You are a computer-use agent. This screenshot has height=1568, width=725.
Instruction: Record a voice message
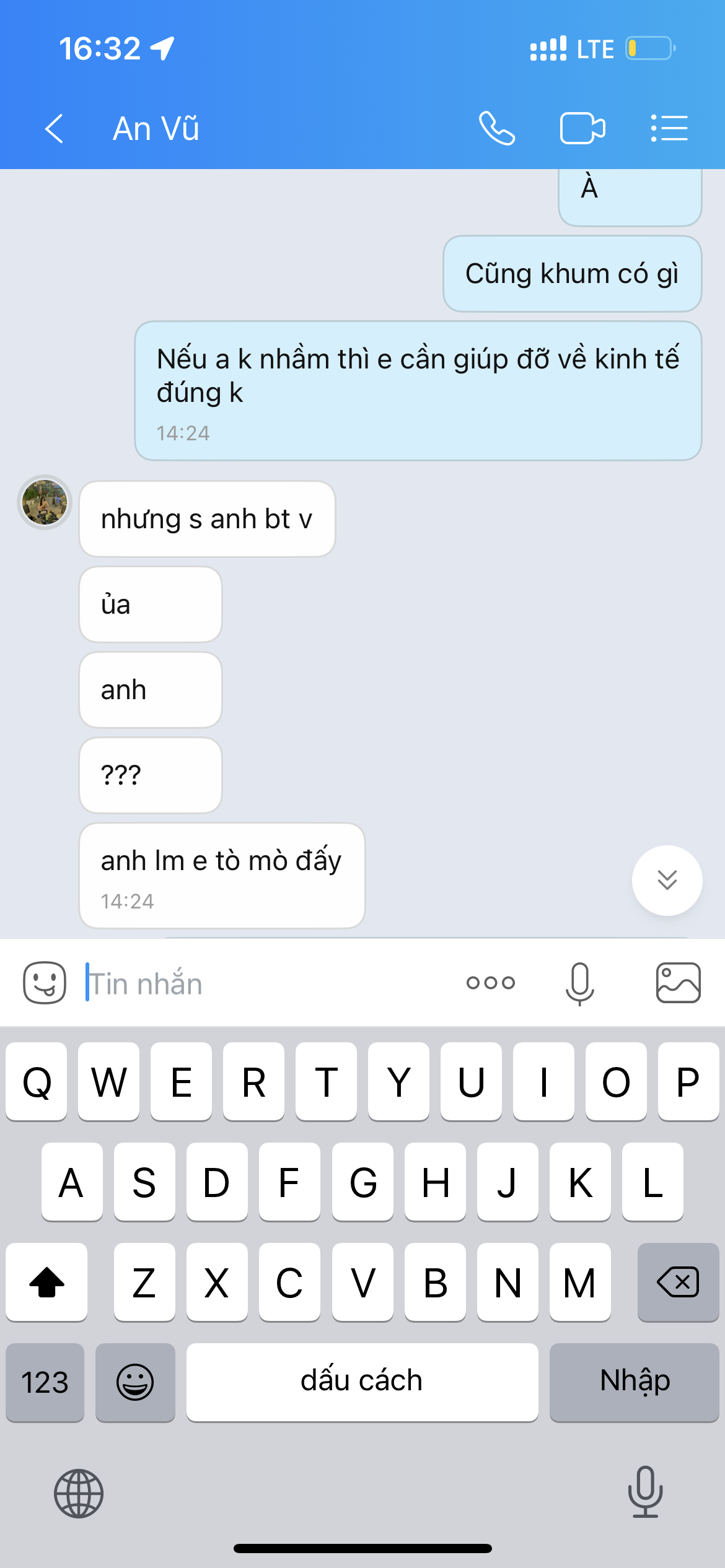(x=580, y=983)
